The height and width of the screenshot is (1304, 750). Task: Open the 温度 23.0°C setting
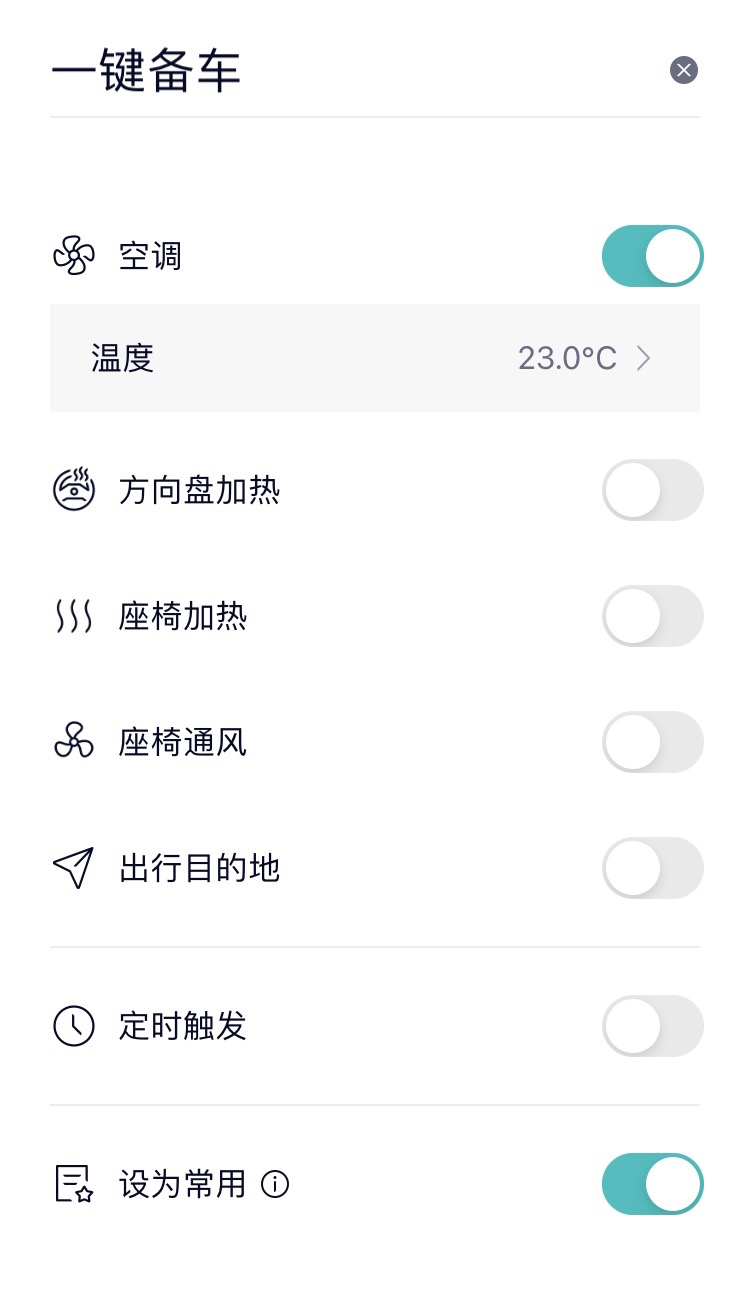(x=375, y=358)
